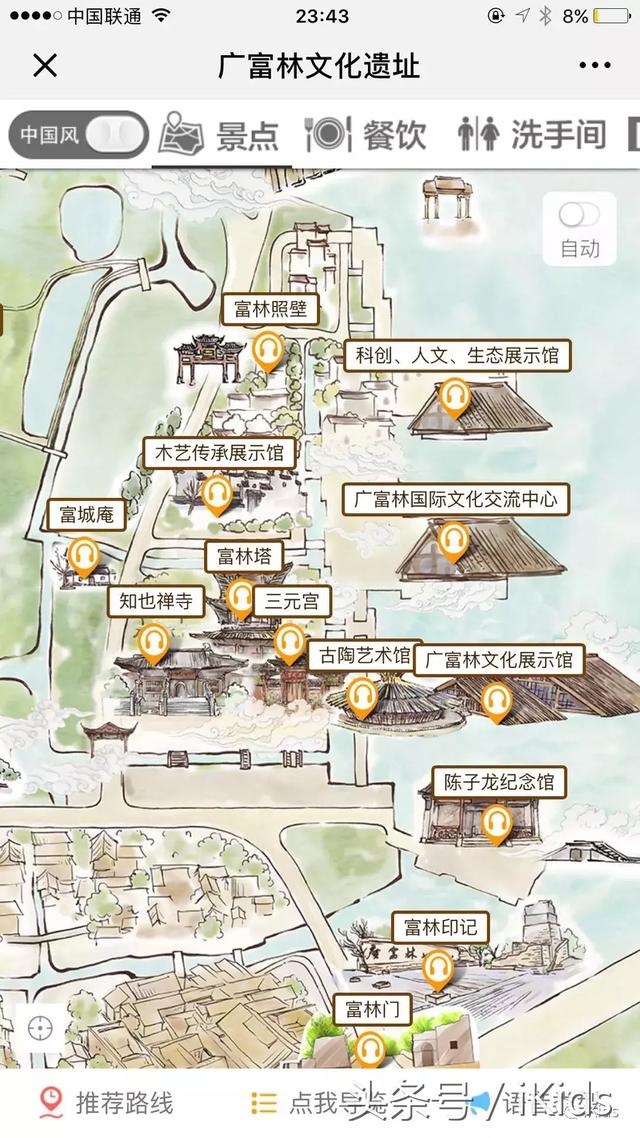Tap the 广富林国际文化交流中心 marker

(x=453, y=541)
